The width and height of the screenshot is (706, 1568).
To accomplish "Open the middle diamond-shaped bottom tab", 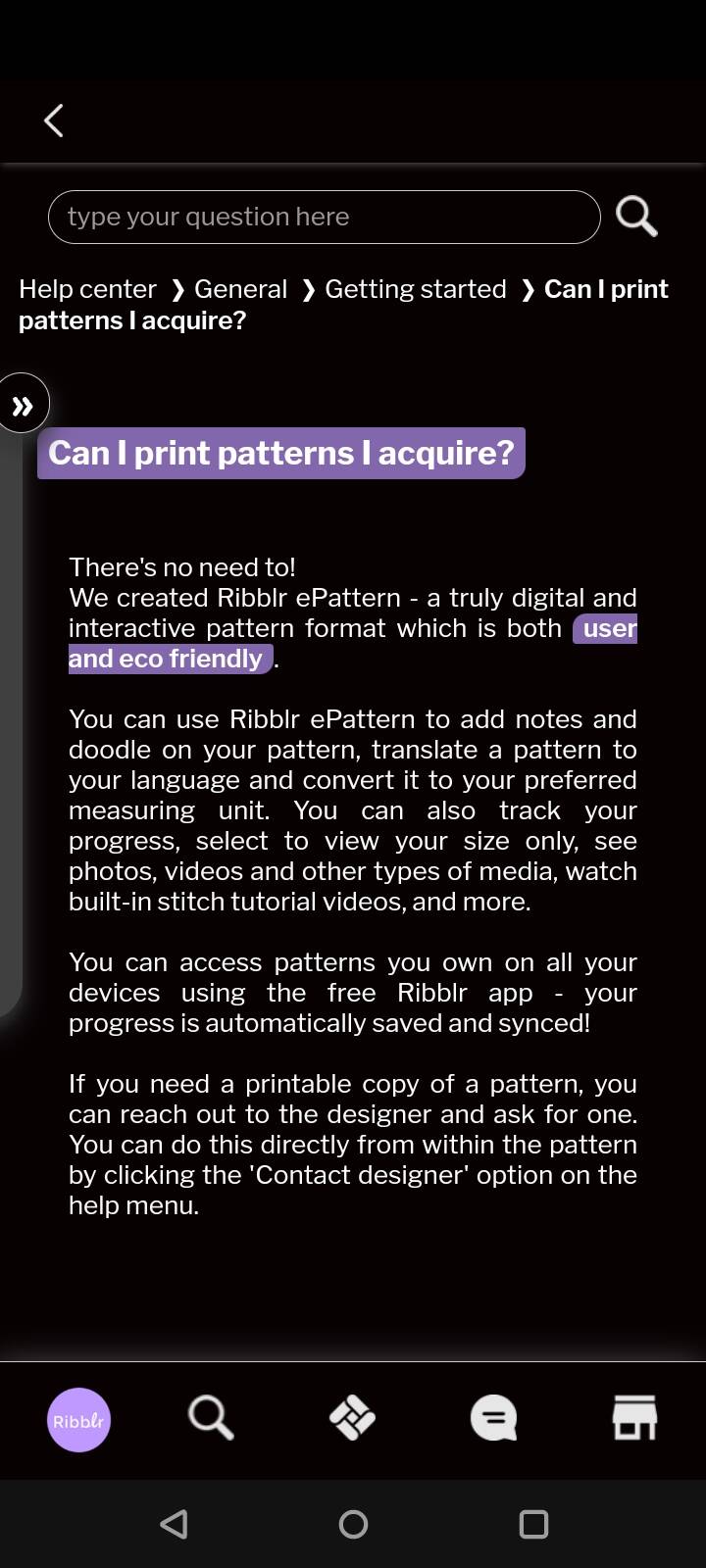I will [x=352, y=1418].
